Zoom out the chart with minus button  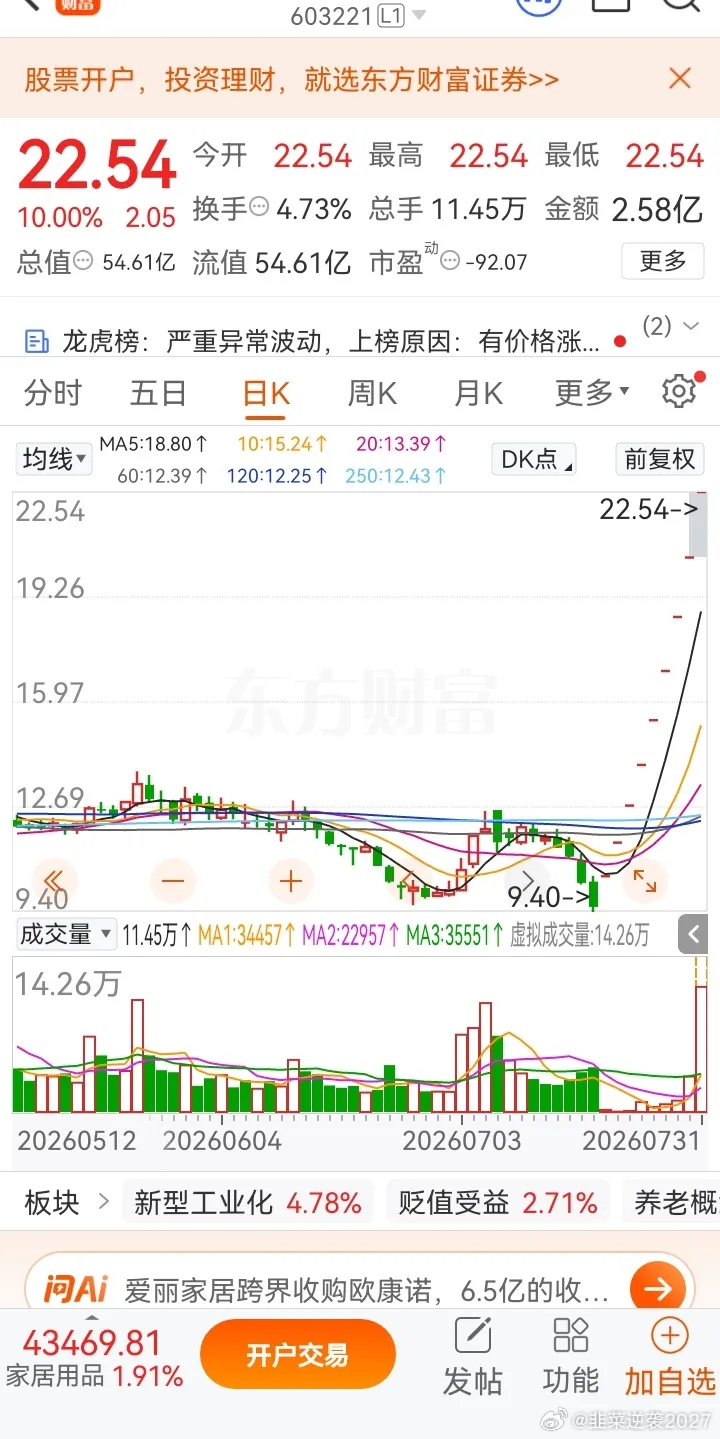coord(173,881)
